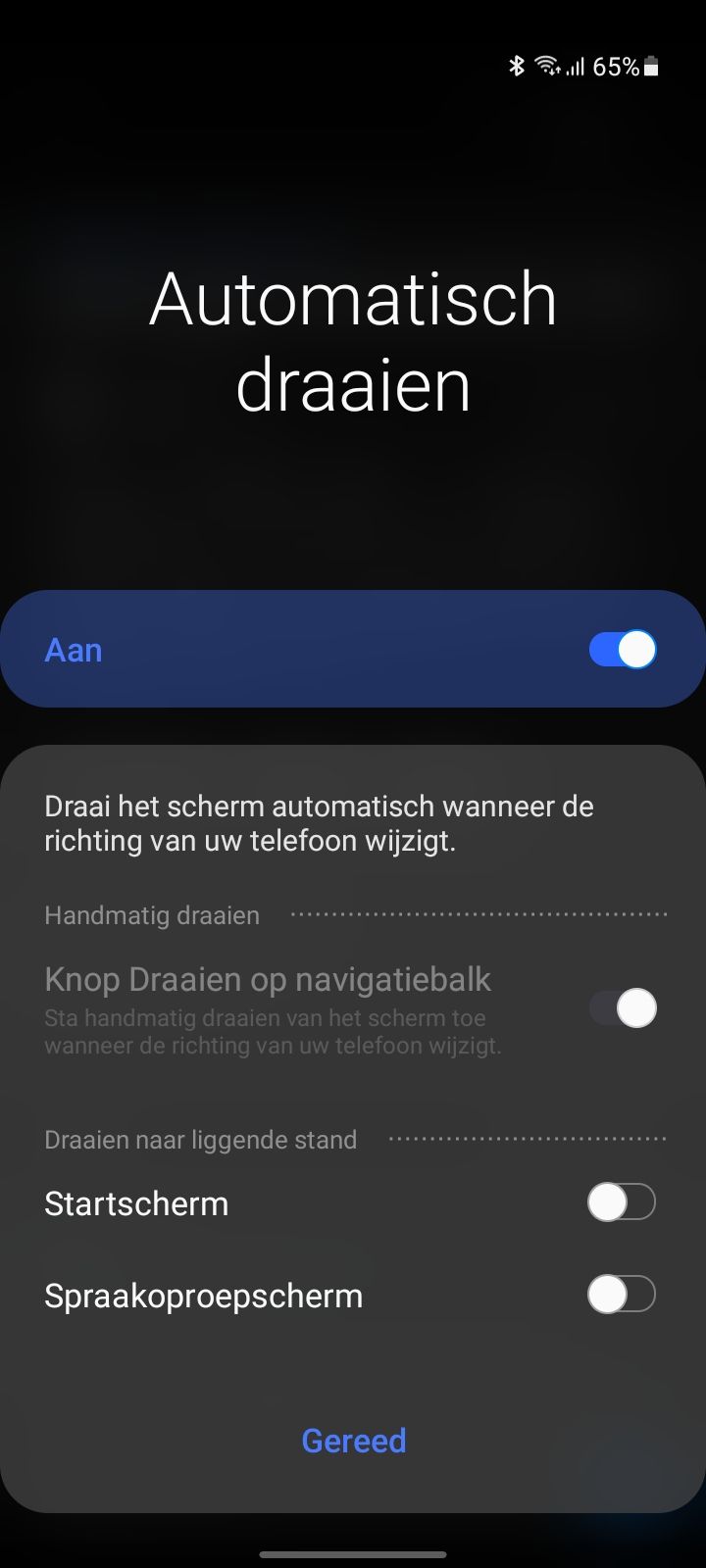This screenshot has height=1568, width=706.
Task: Toggle Knop Draaien op navigatiebalk switch
Action: pos(622,1007)
